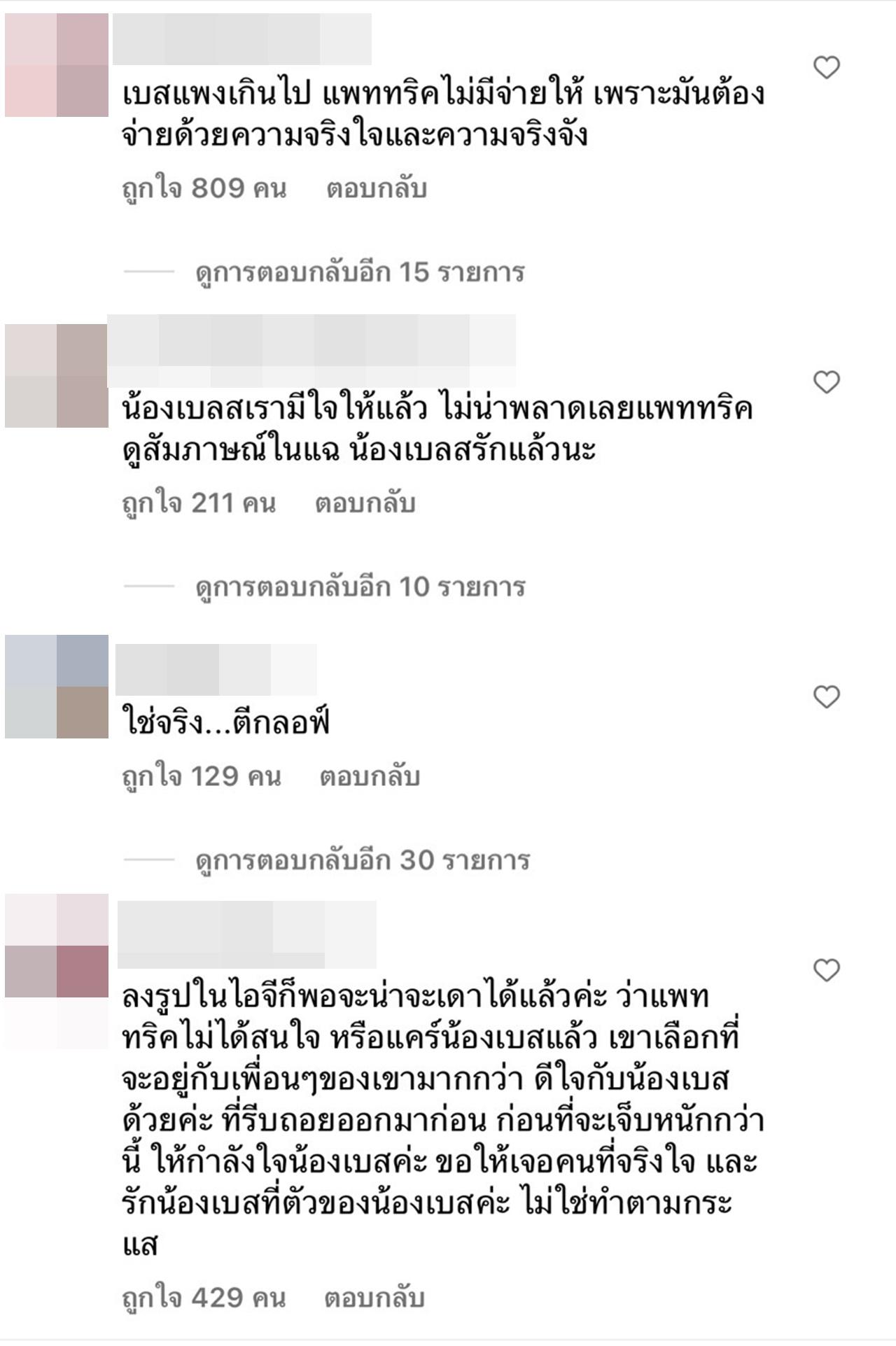Like the comment with 429 likes
This screenshot has width=896, height=1346.
827,969
